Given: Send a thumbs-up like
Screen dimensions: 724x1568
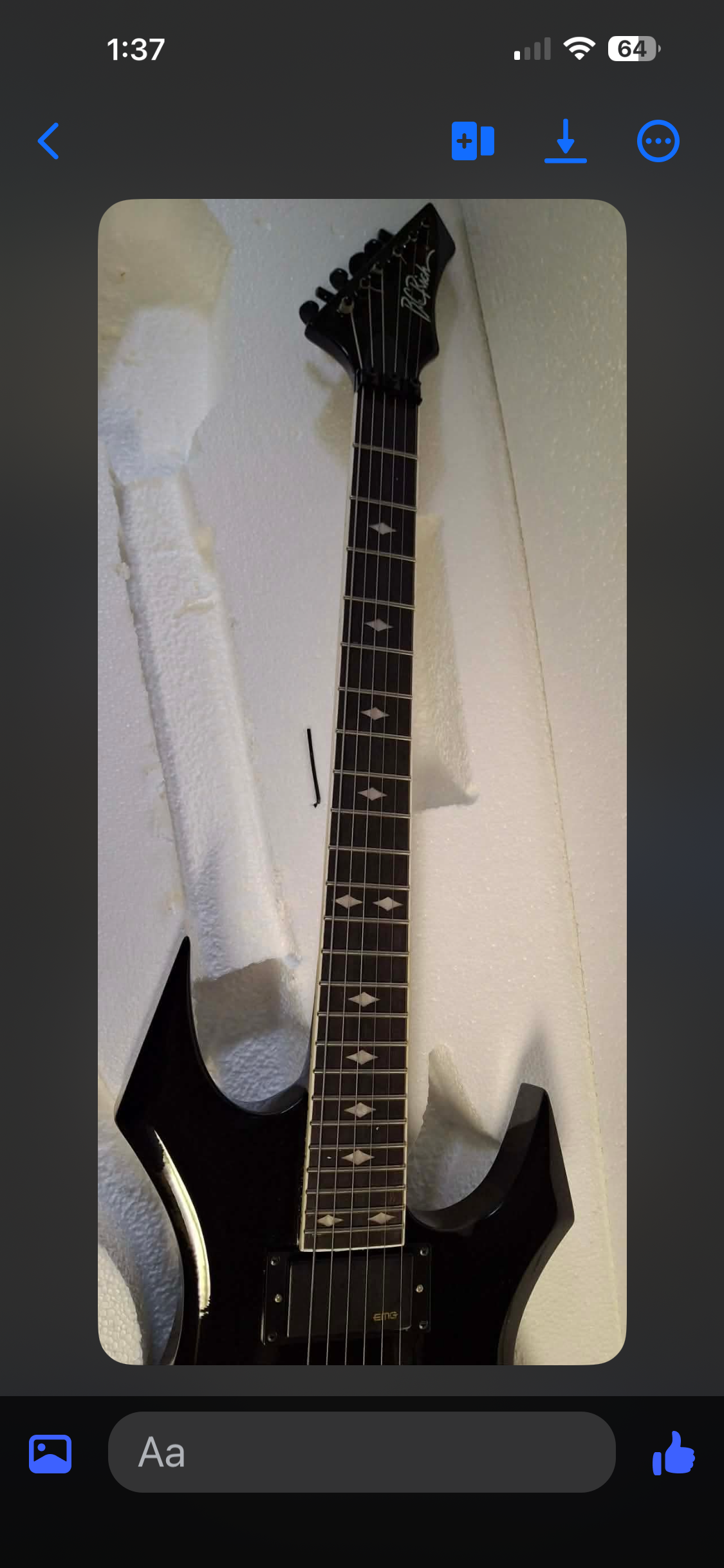Looking at the screenshot, I should coord(674,1453).
